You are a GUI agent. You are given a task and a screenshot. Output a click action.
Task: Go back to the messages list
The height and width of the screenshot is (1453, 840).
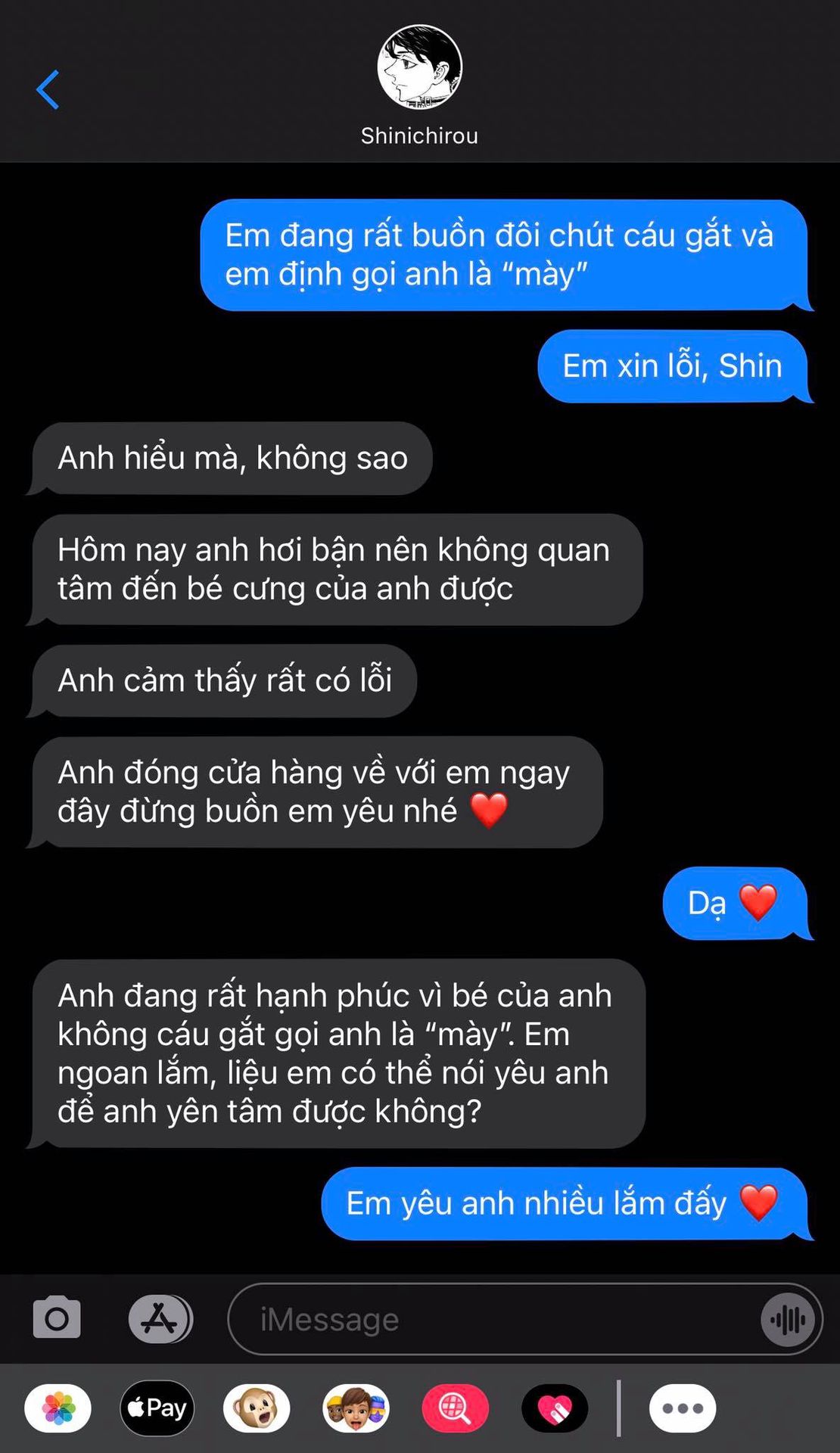[48, 90]
